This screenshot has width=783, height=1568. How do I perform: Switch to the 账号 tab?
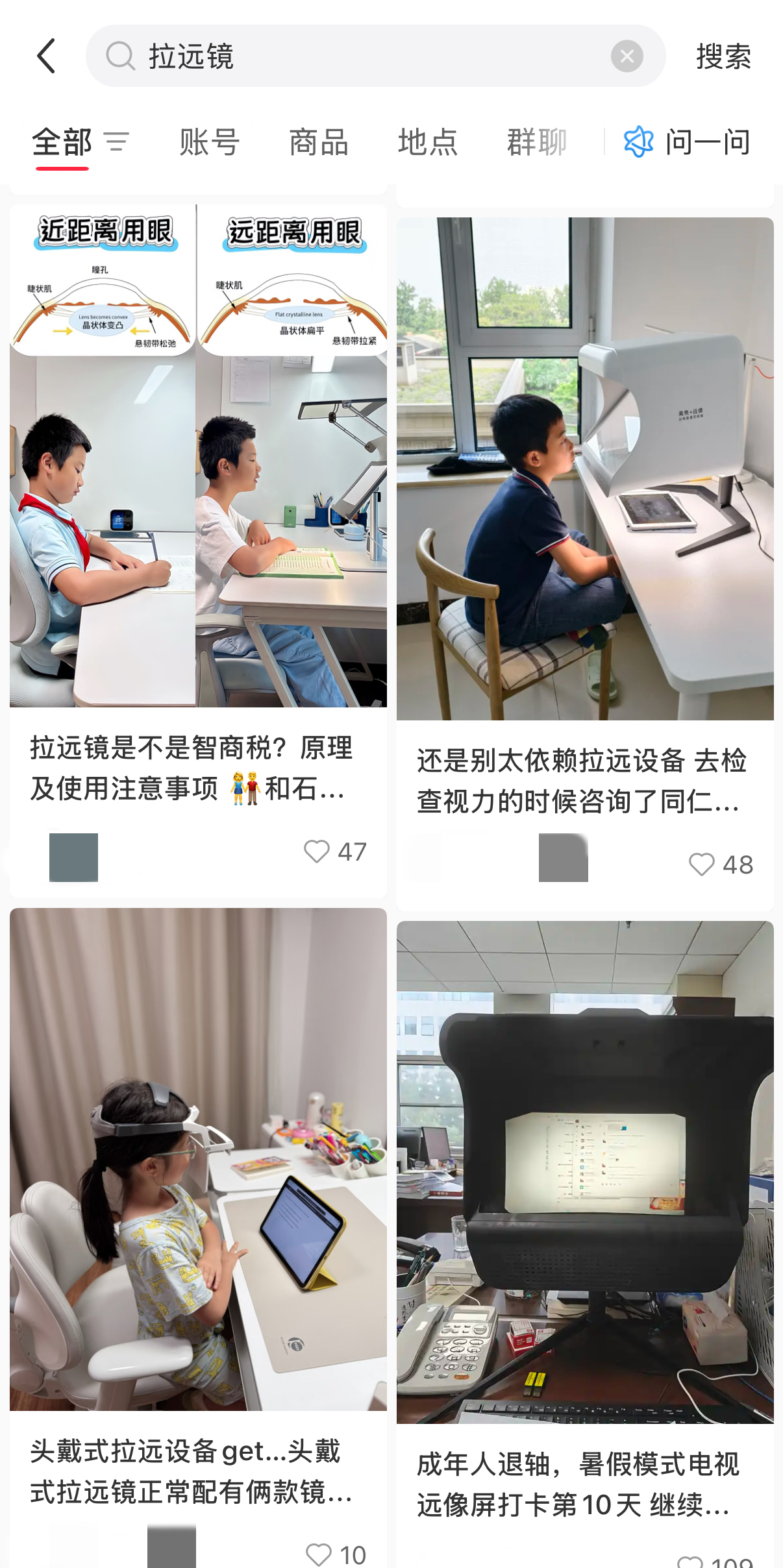click(x=209, y=142)
